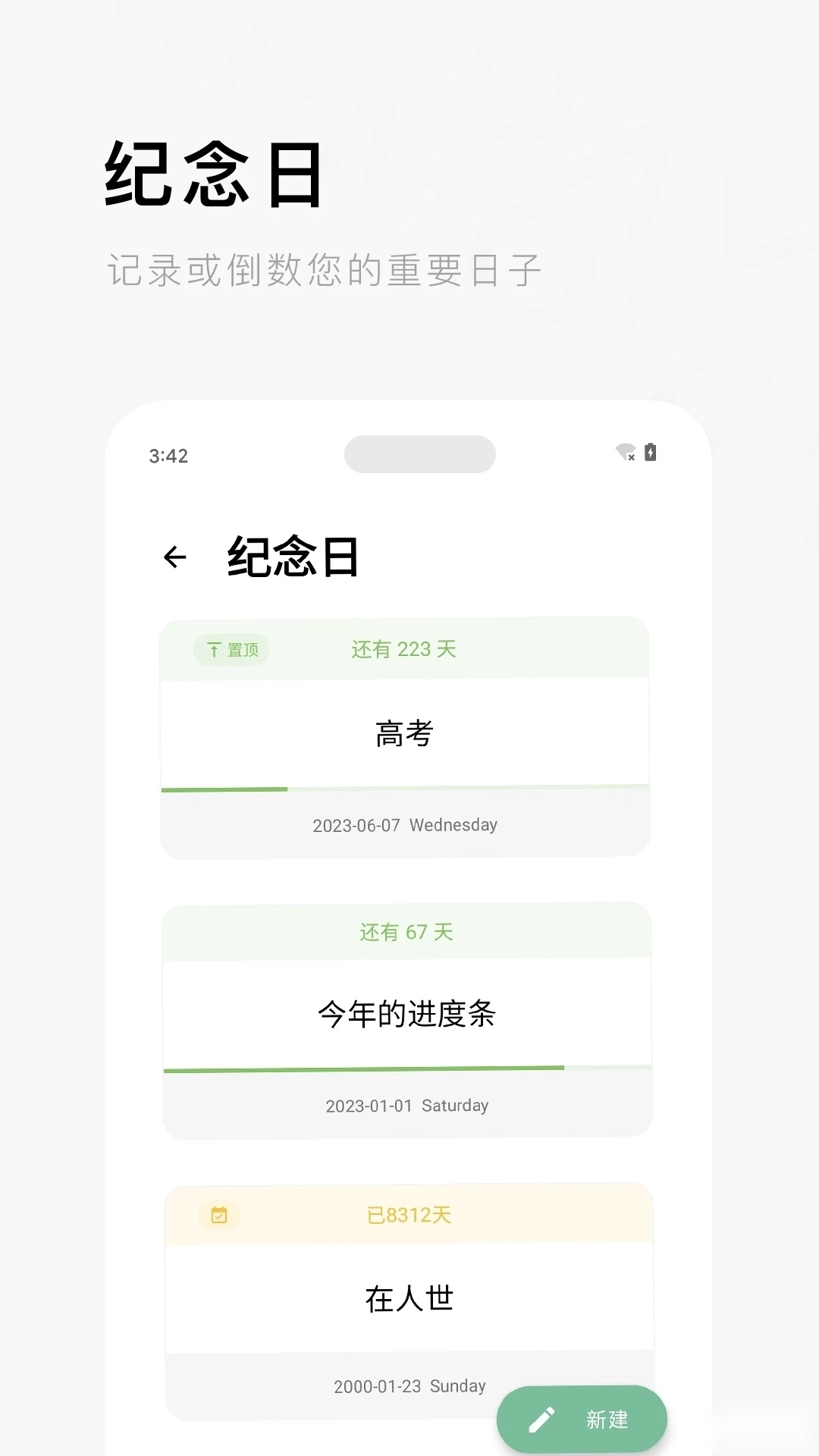Screen dimensions: 819x1456
Task: Tap the 已8312天 elapsed-days label
Action: pos(408,1214)
